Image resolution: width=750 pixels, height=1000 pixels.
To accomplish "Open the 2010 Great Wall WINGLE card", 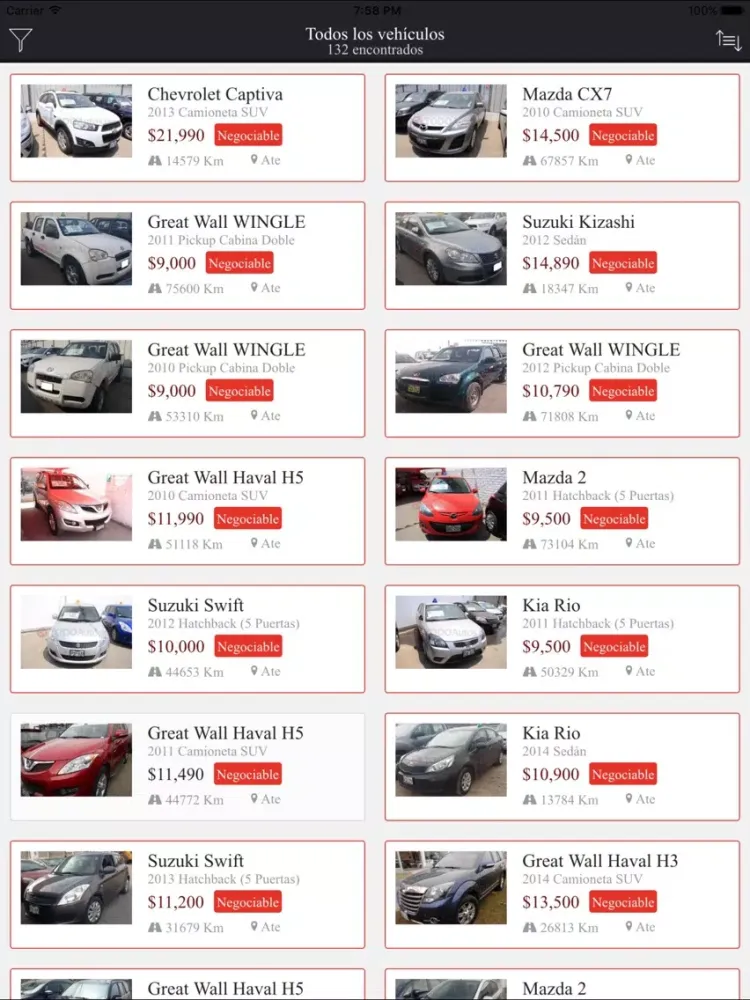I will pyautogui.click(x=187, y=384).
